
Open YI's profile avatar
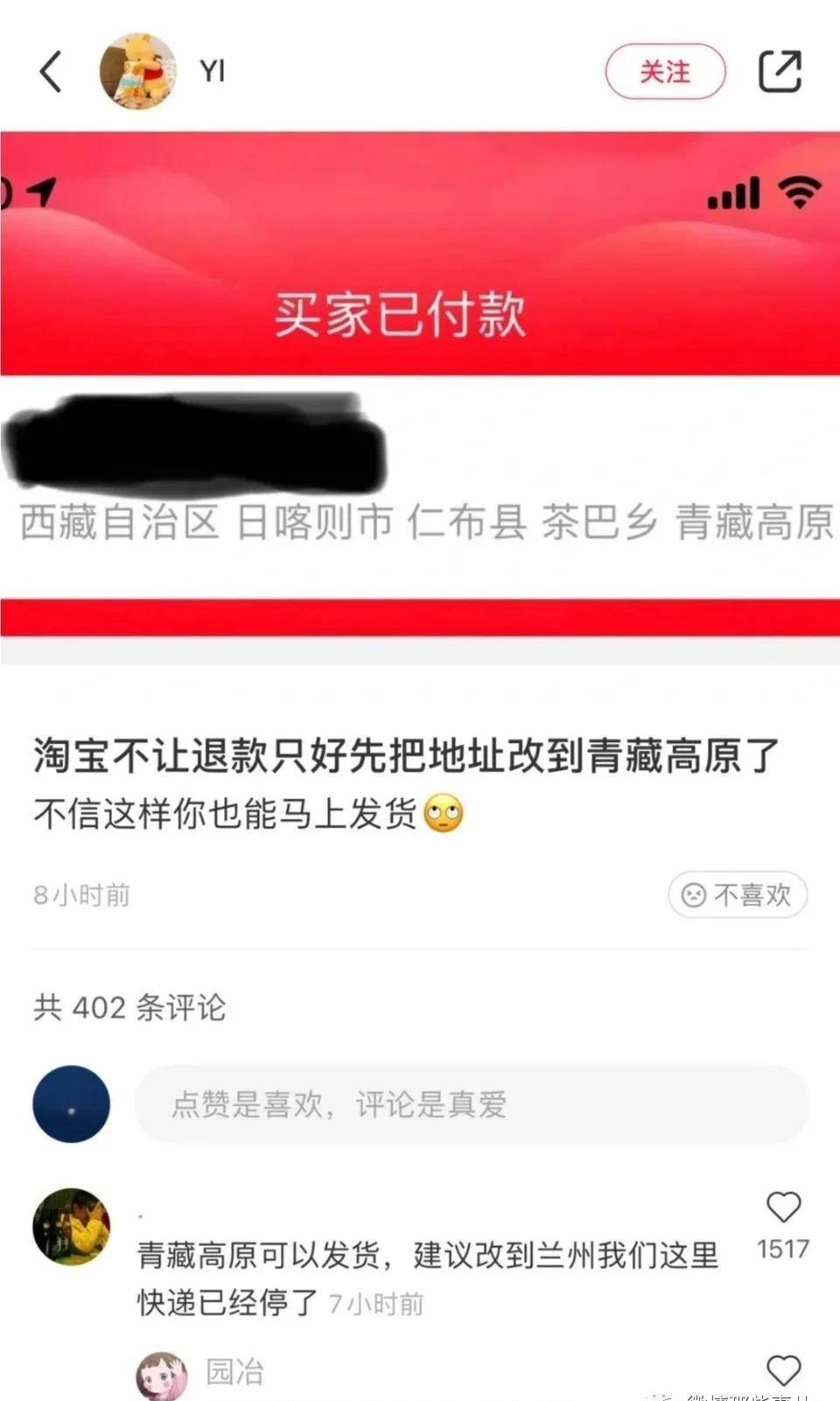coord(137,71)
